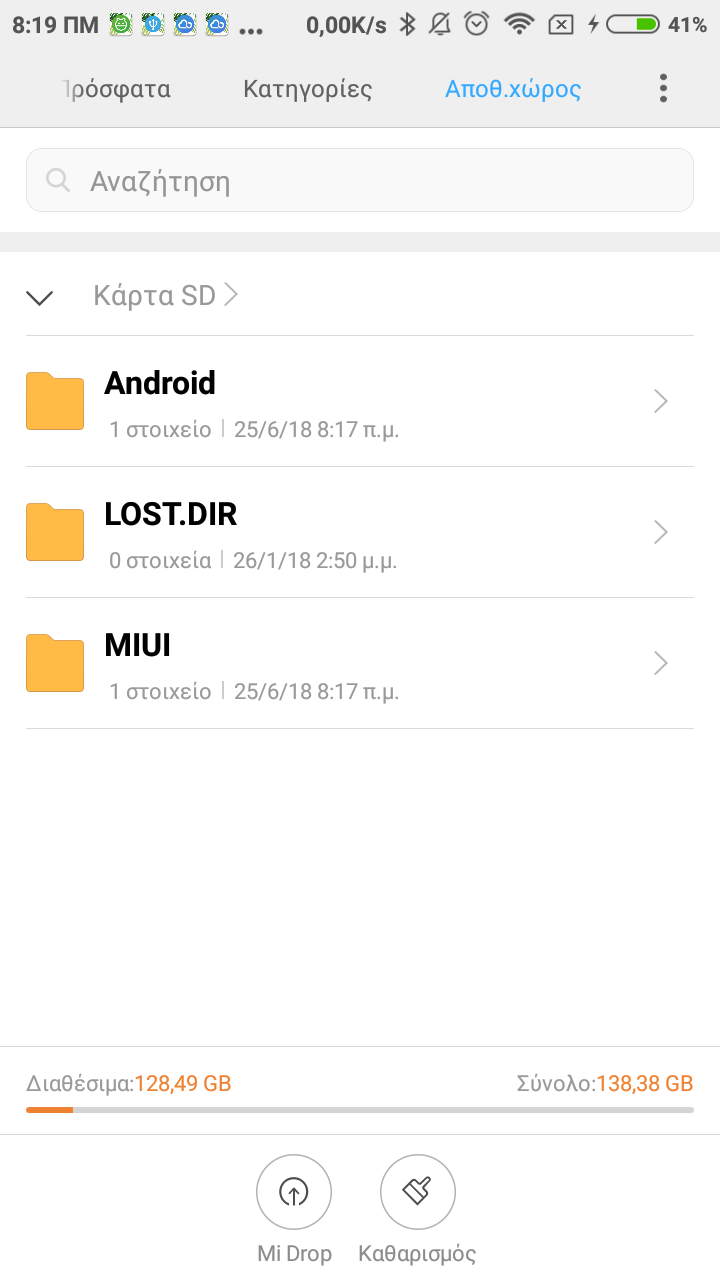Open the Android folder
The image size is (720, 1280).
pos(360,402)
